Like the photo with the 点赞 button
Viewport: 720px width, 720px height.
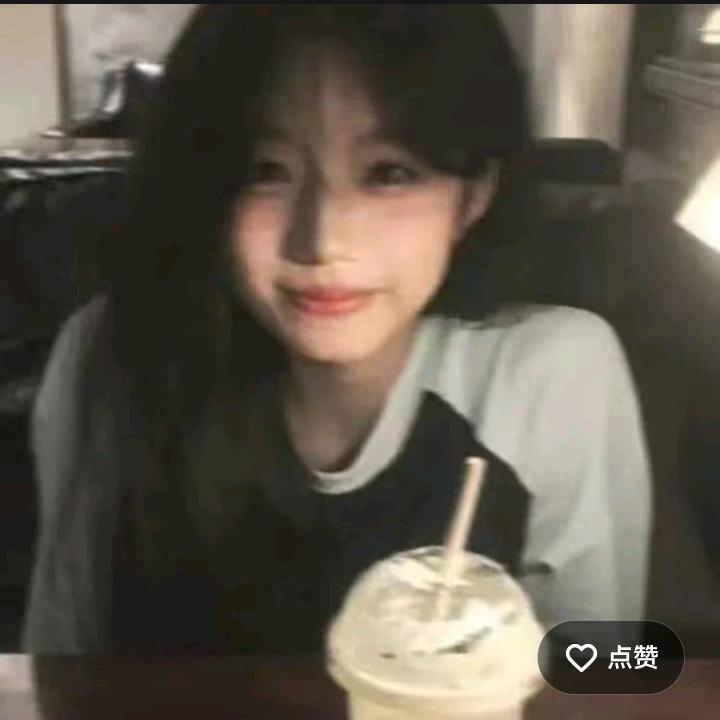click(x=611, y=657)
